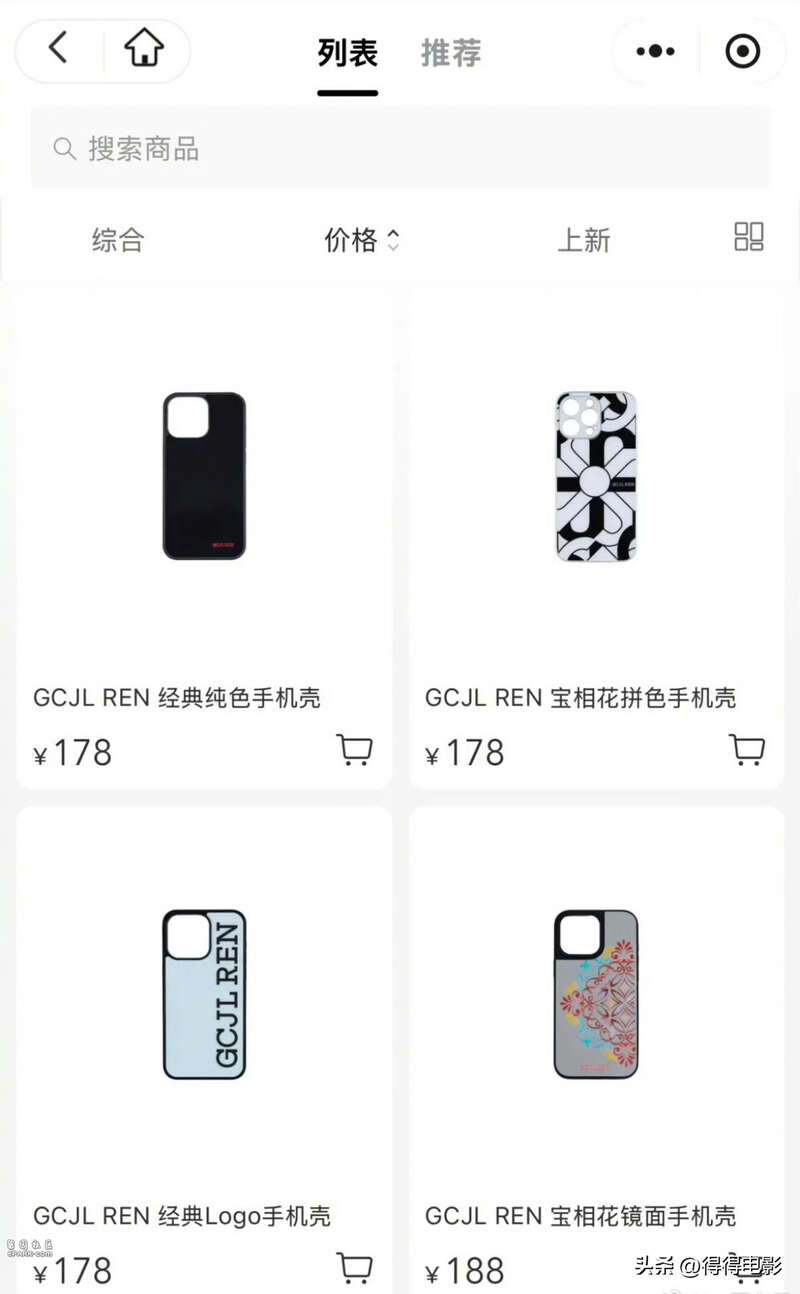This screenshot has width=800, height=1294.
Task: Open the 经典Logo手机壳 product card
Action: [204, 1050]
